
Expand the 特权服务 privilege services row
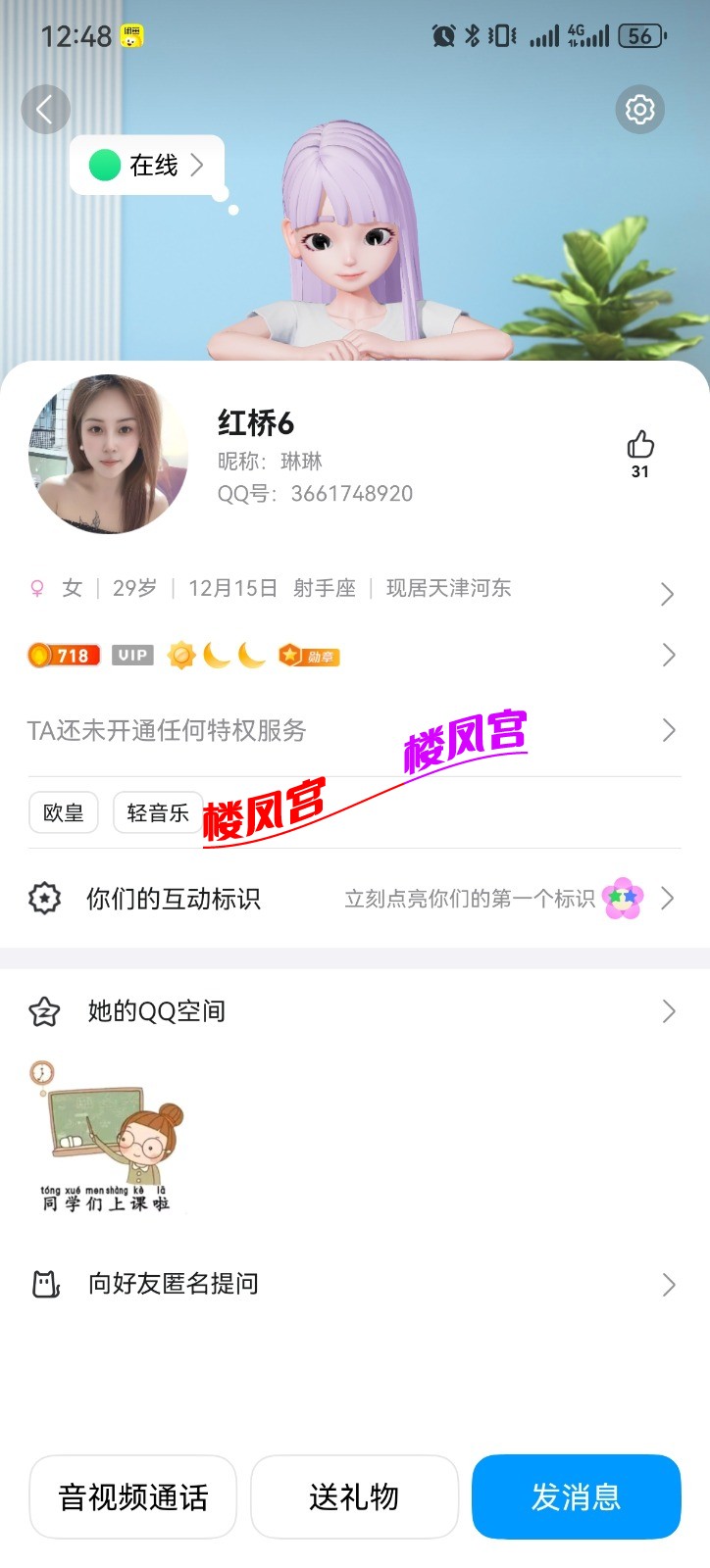[668, 730]
